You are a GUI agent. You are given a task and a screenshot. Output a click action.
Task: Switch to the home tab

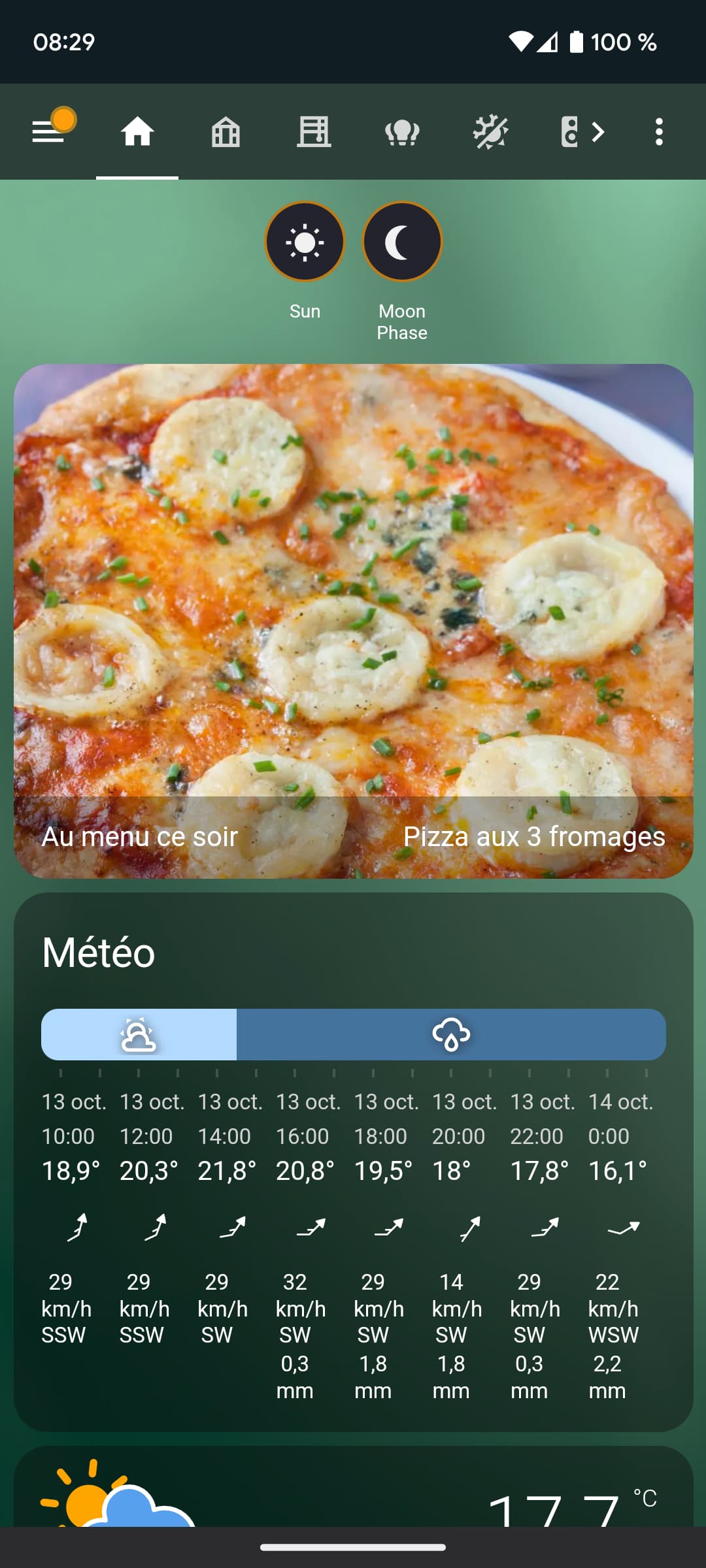click(x=137, y=132)
